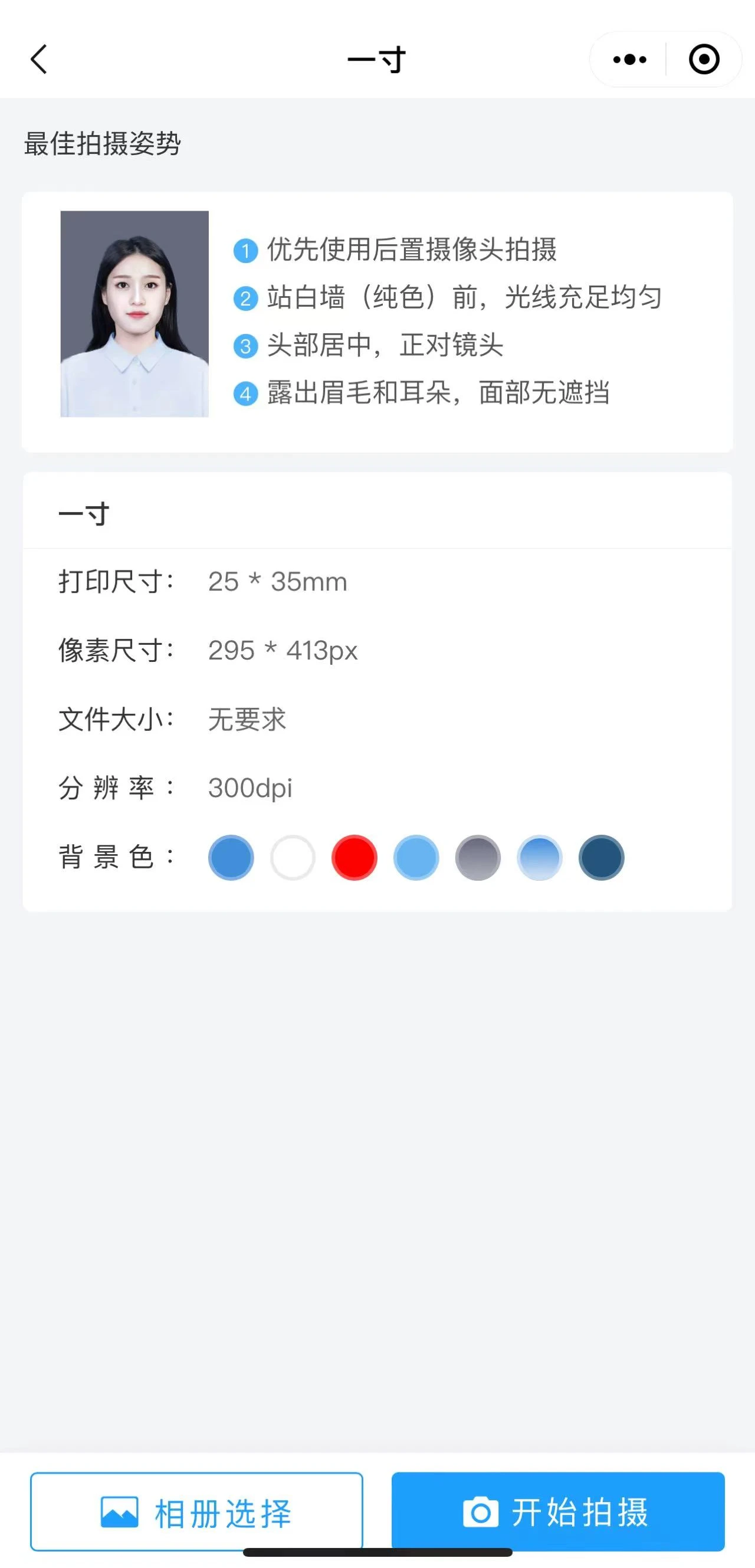Choose the white background color
The height and width of the screenshot is (1568, 755).
293,858
